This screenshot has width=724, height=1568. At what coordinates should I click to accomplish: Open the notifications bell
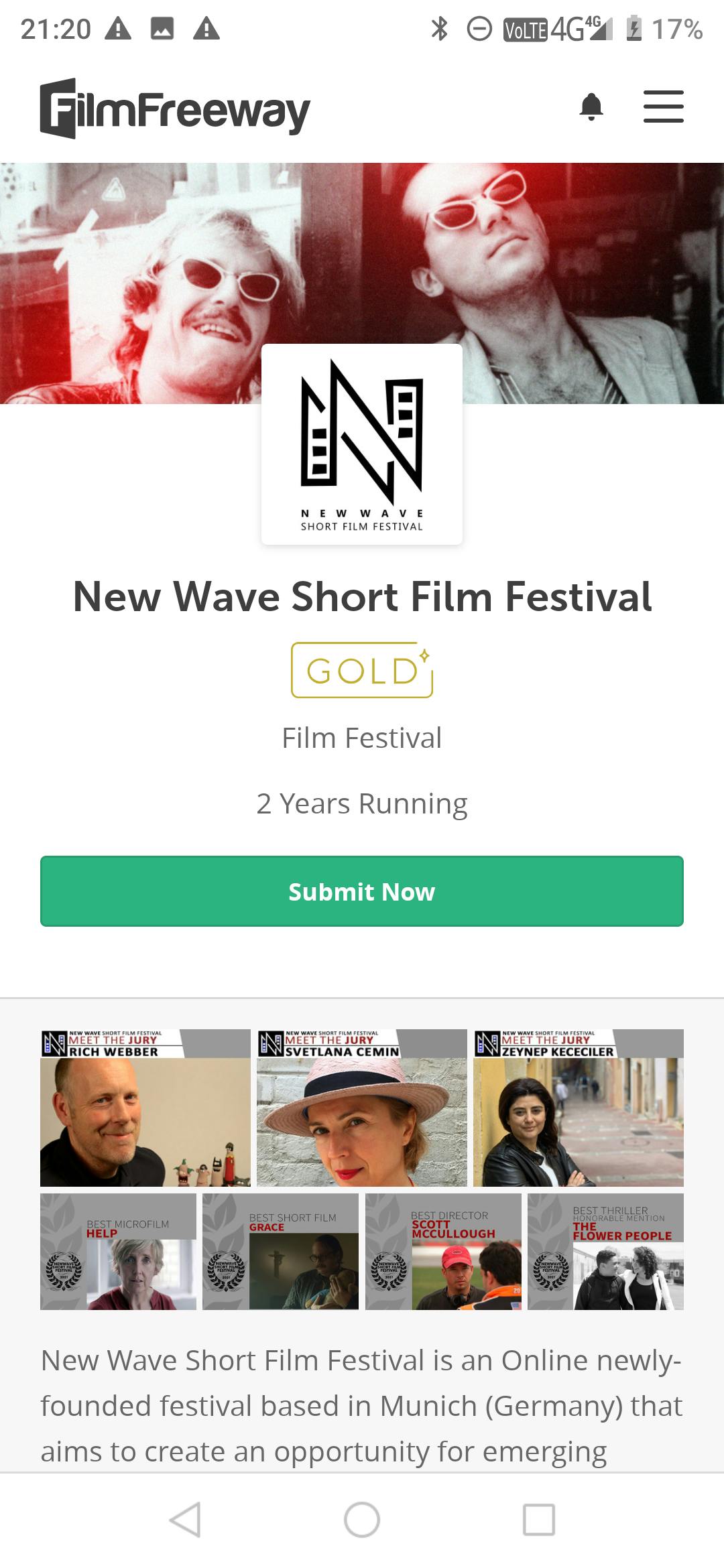591,107
